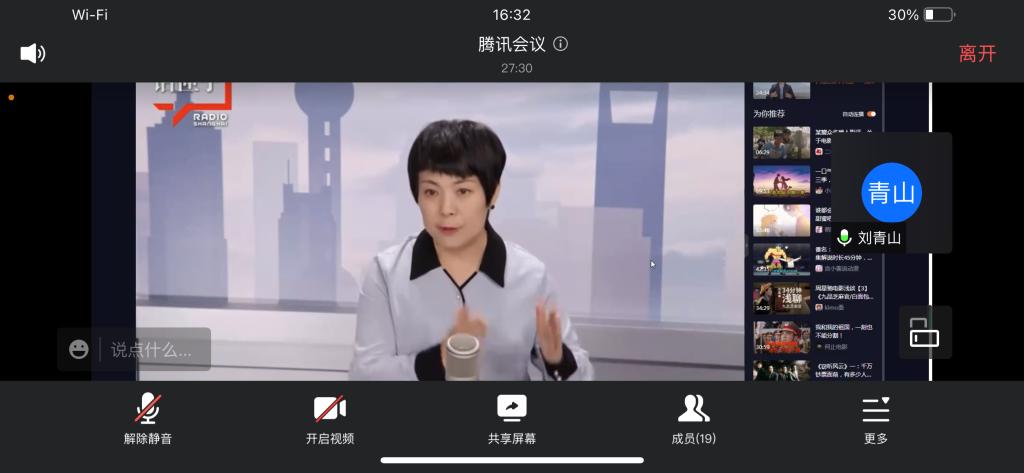
Task: Turn on camera with 开启视频
Action: (x=330, y=419)
